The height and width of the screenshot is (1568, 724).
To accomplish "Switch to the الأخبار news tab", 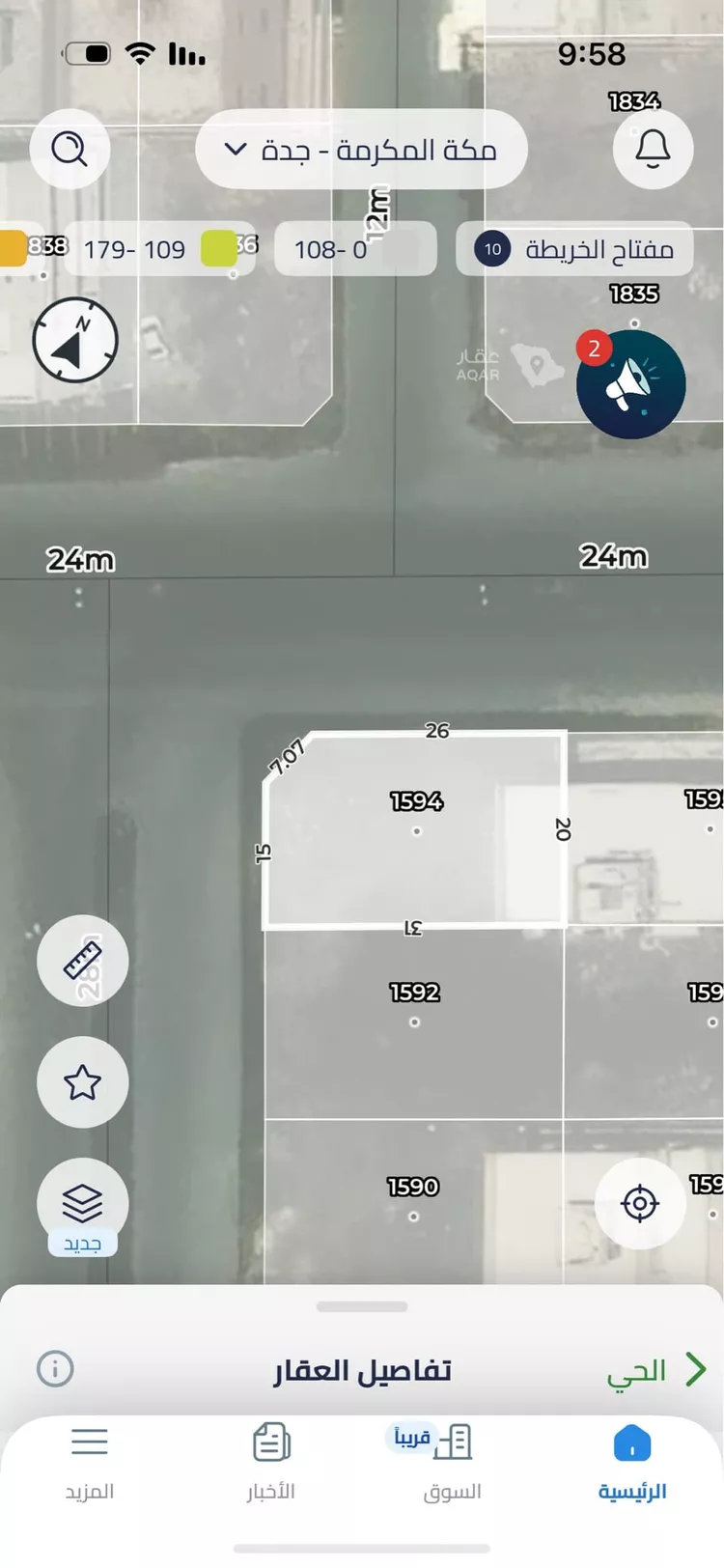I will pyautogui.click(x=271, y=1464).
